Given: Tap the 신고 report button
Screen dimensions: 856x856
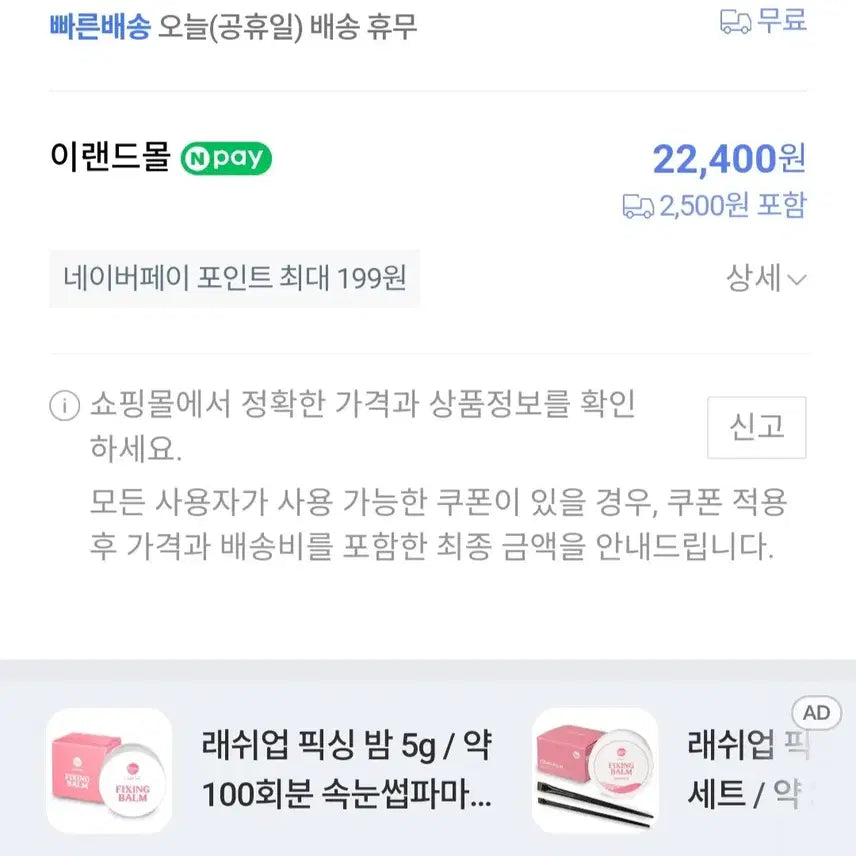Looking at the screenshot, I should point(756,427).
